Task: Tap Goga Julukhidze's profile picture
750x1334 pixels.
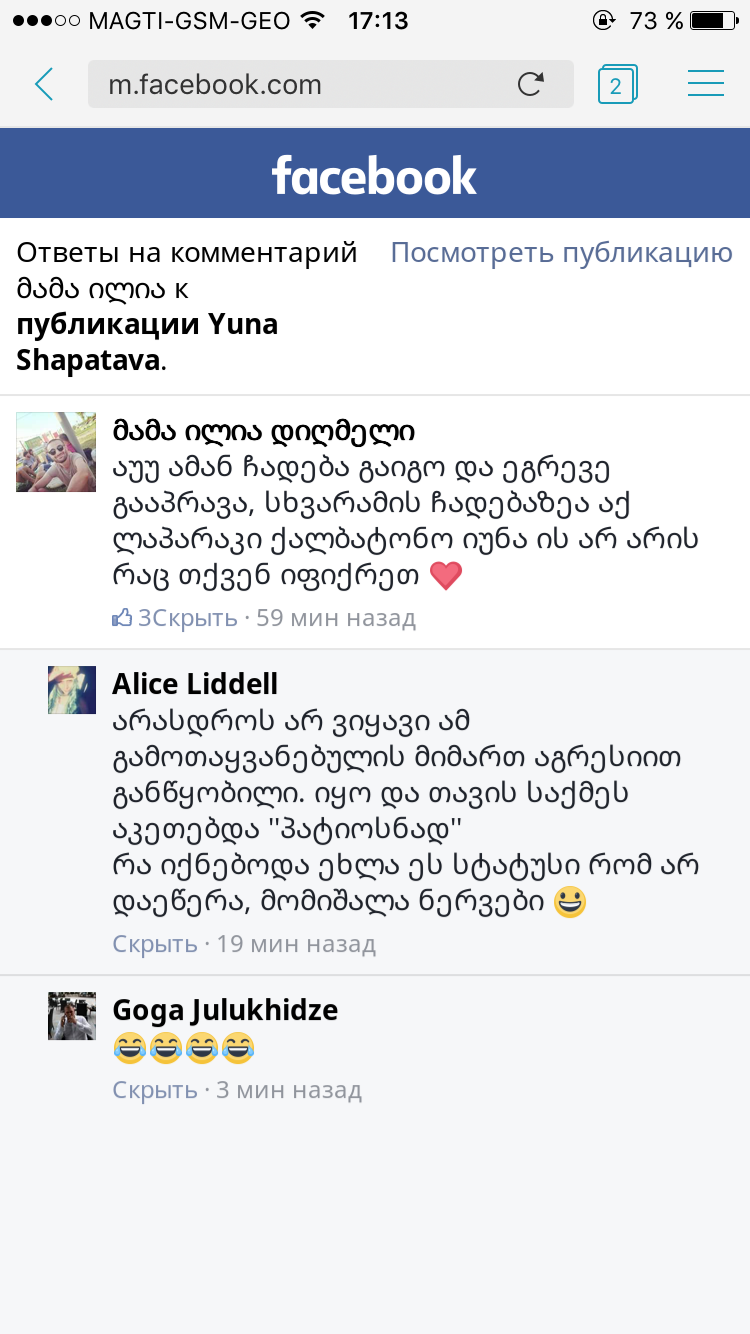Action: click(72, 1016)
